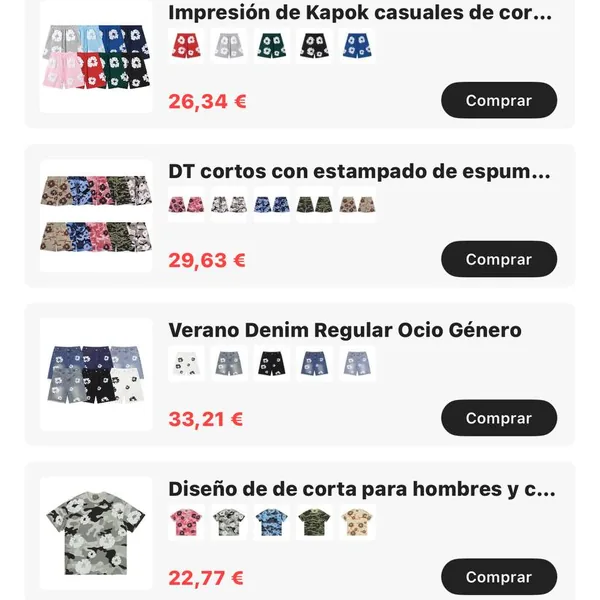Image resolution: width=600 pixels, height=600 pixels.
Task: Pick the blue Kapok shorts variant
Action: coord(357,46)
